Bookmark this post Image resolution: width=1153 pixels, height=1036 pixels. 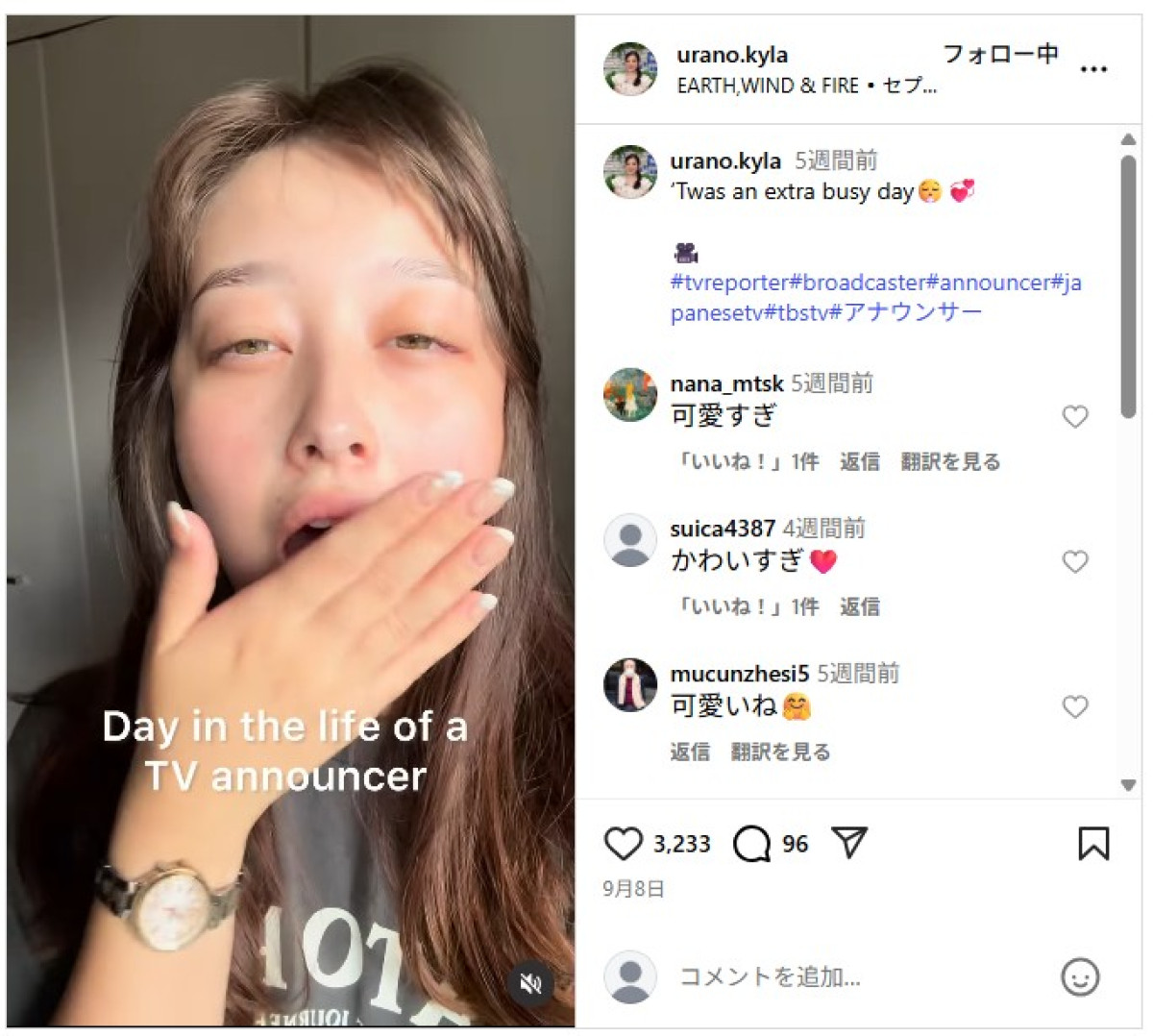pyautogui.click(x=1093, y=844)
